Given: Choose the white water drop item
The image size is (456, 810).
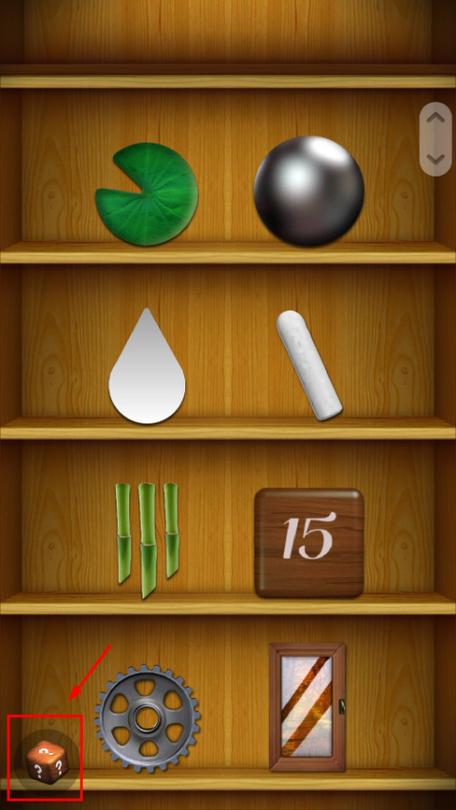Looking at the screenshot, I should pos(147,366).
